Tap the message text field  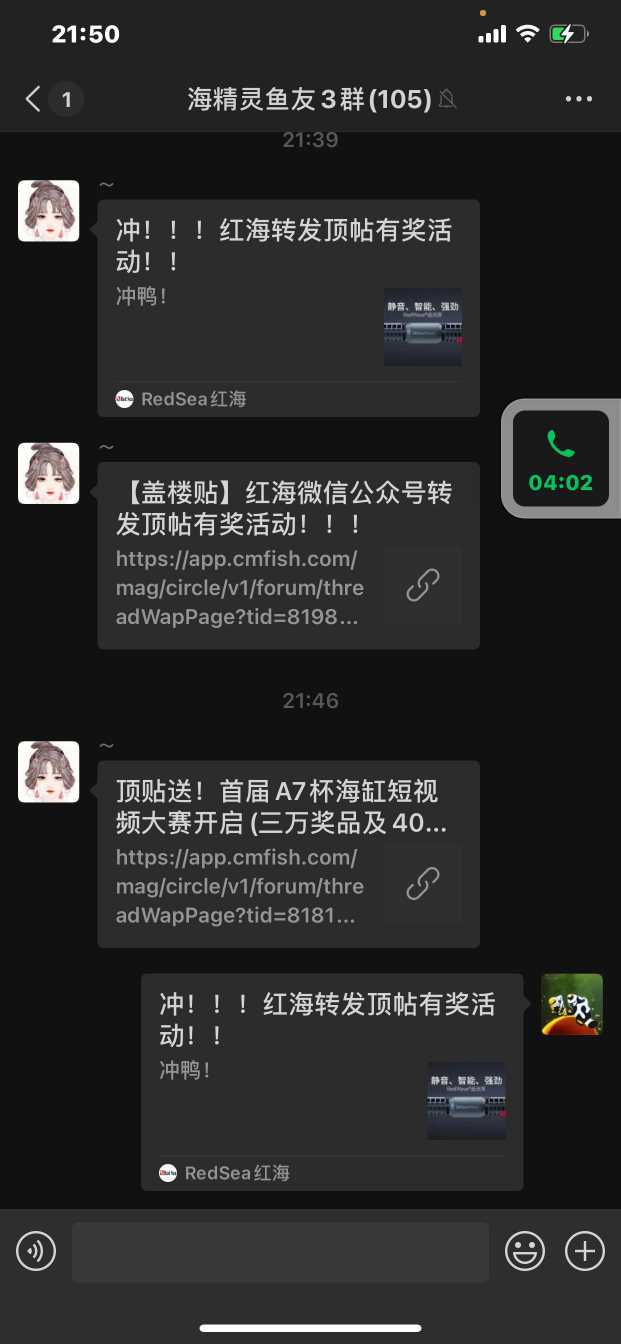tap(280, 1251)
